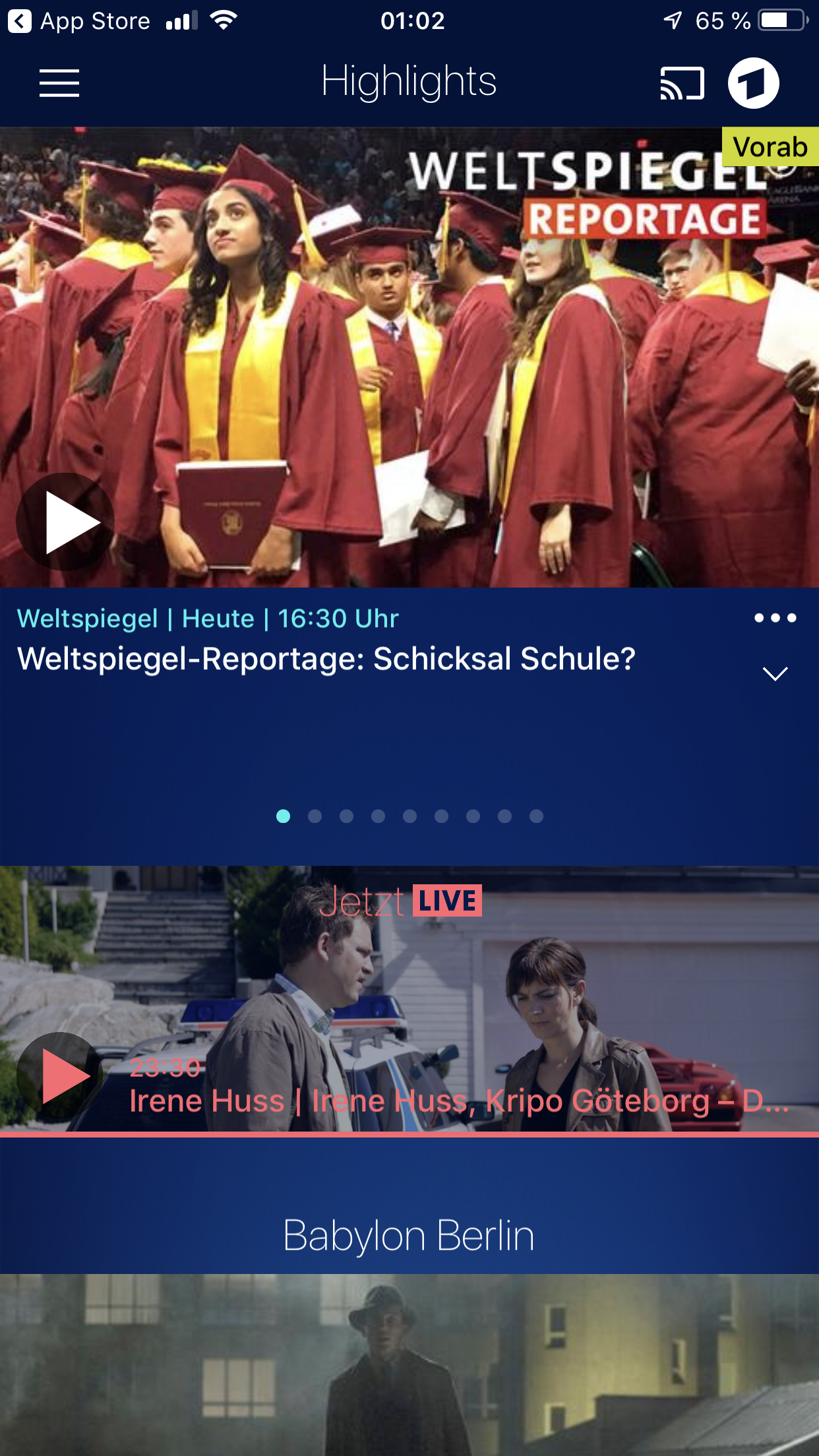Play the Irene Huss live stream

pyautogui.click(x=61, y=1076)
